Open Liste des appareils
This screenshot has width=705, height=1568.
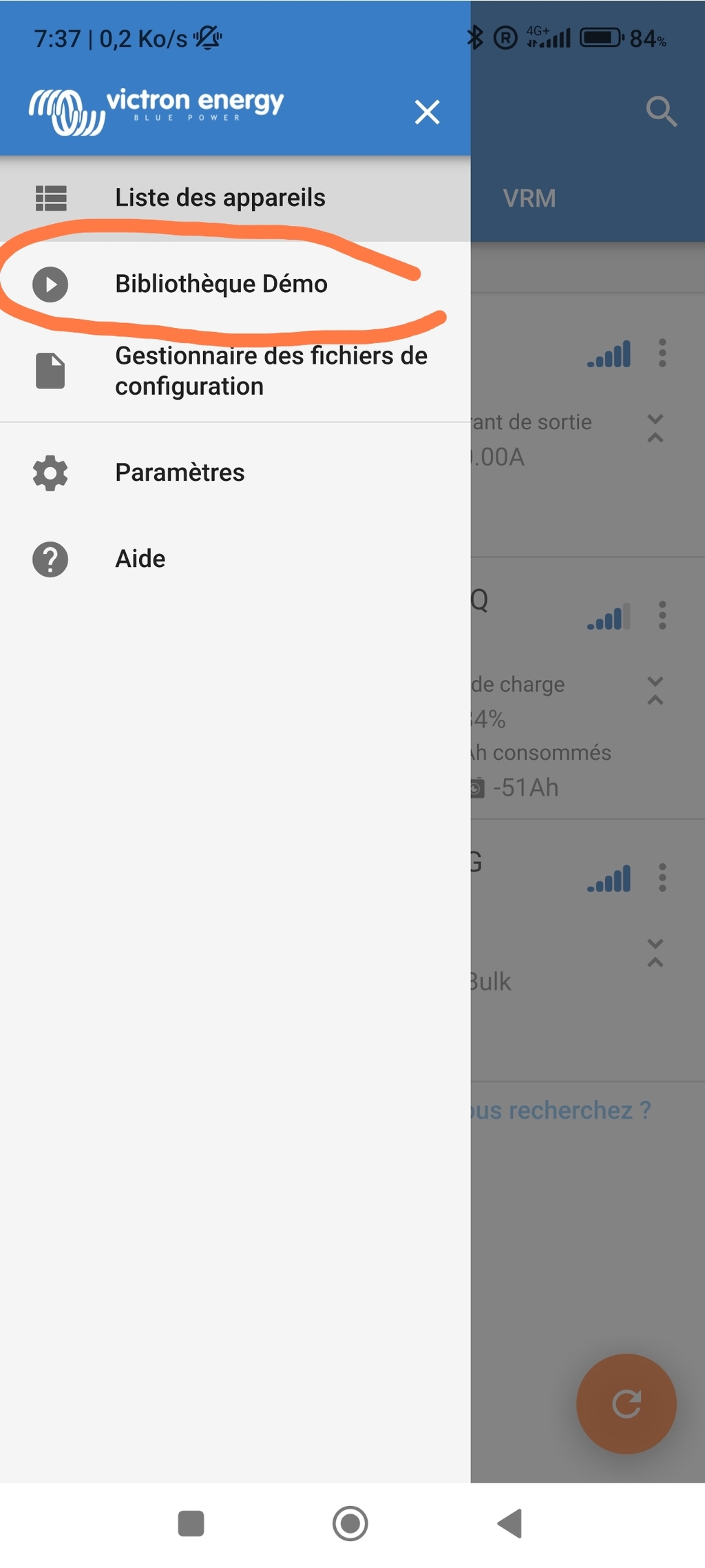(x=235, y=198)
